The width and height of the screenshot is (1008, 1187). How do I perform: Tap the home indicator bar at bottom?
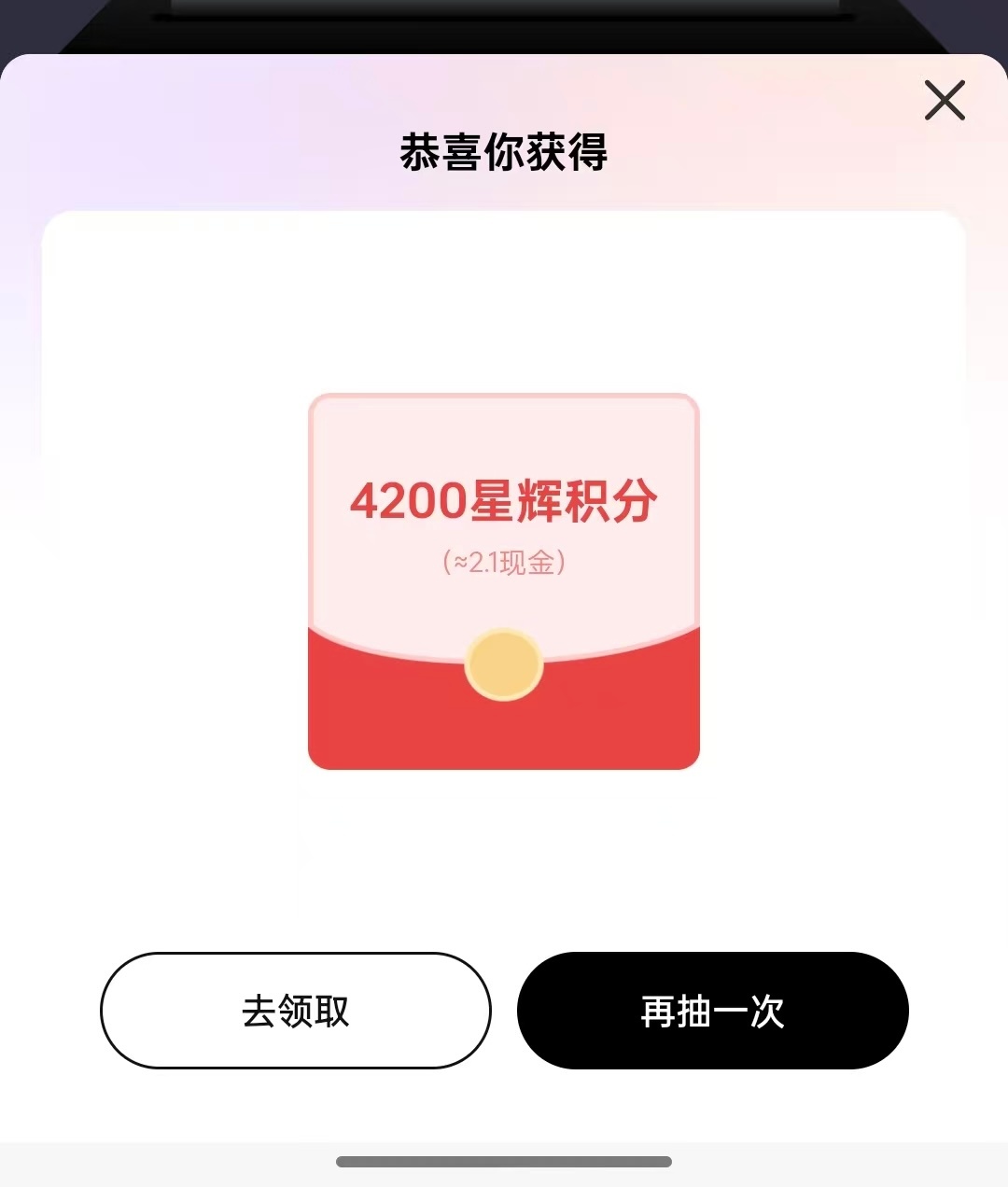(x=504, y=1160)
